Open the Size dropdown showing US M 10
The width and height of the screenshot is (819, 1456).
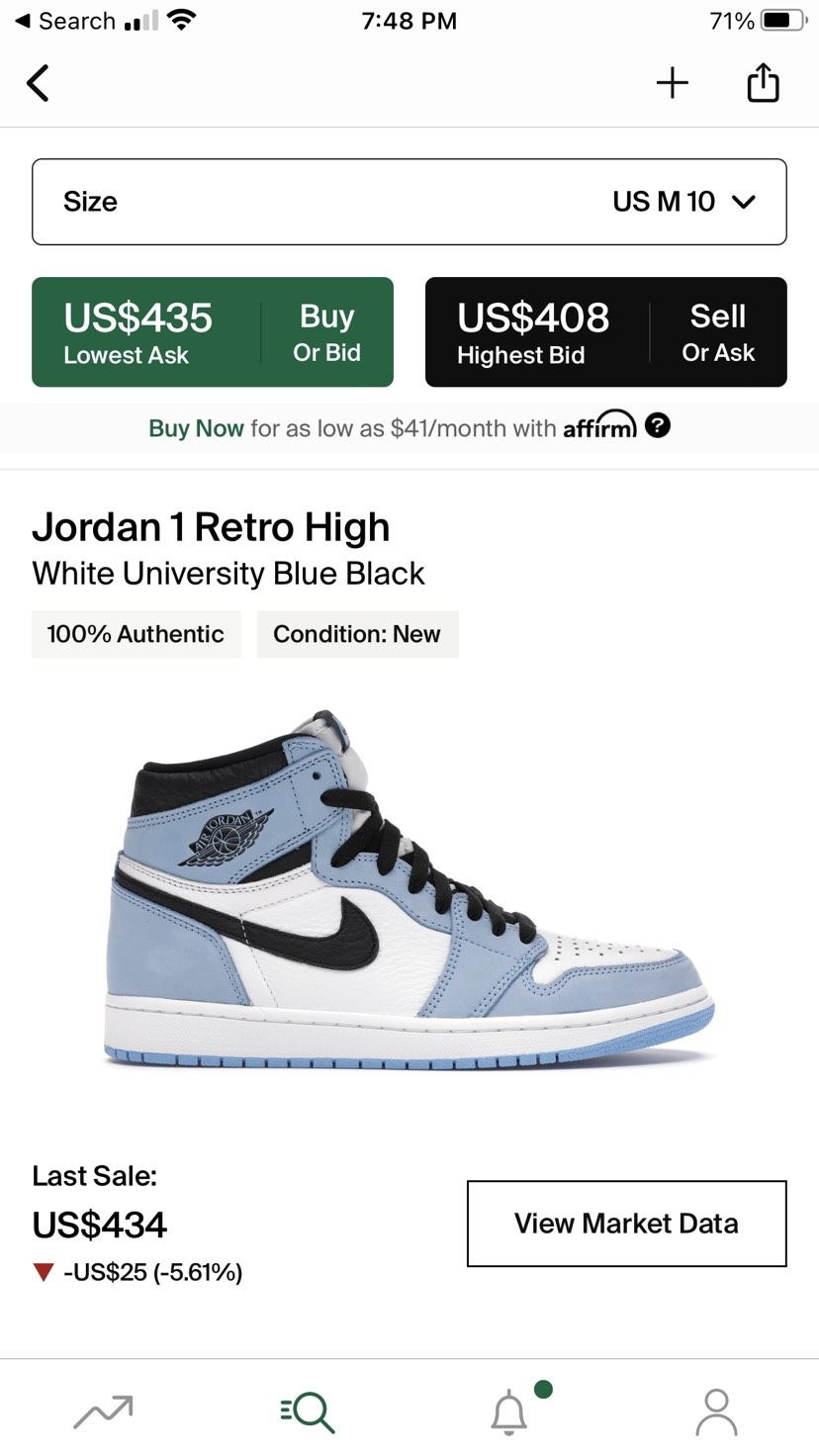click(409, 202)
